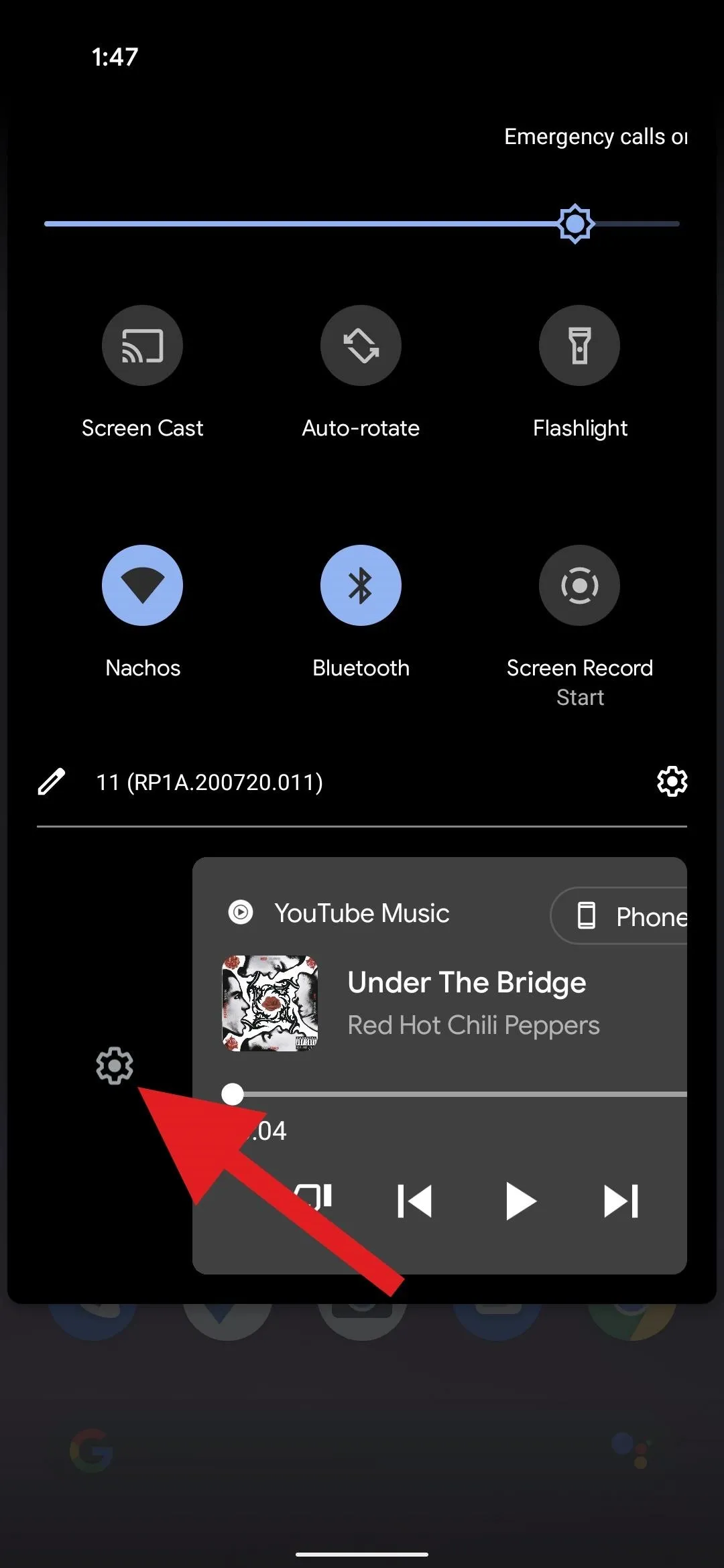Screen dimensions: 724x1568
Task: Tap the brightness slider
Action: tap(362, 224)
